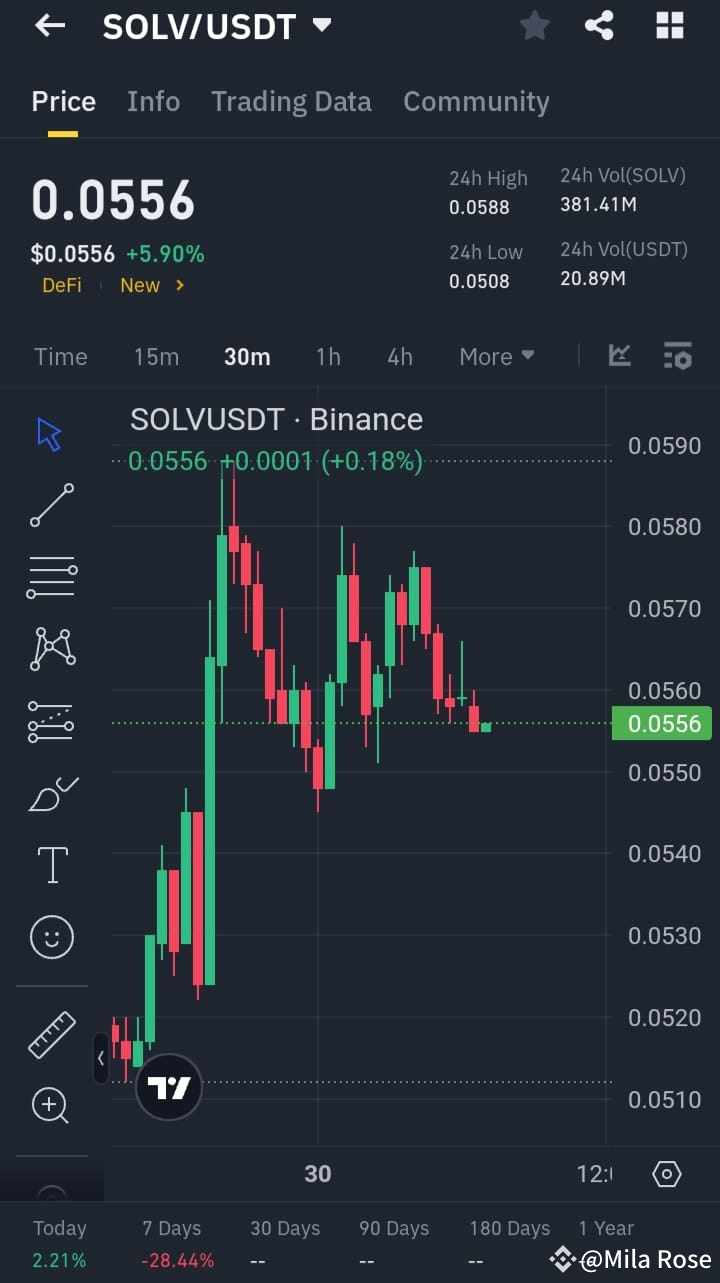Select the XABCD pattern drawing tool
Image resolution: width=720 pixels, height=1283 pixels.
[x=50, y=648]
